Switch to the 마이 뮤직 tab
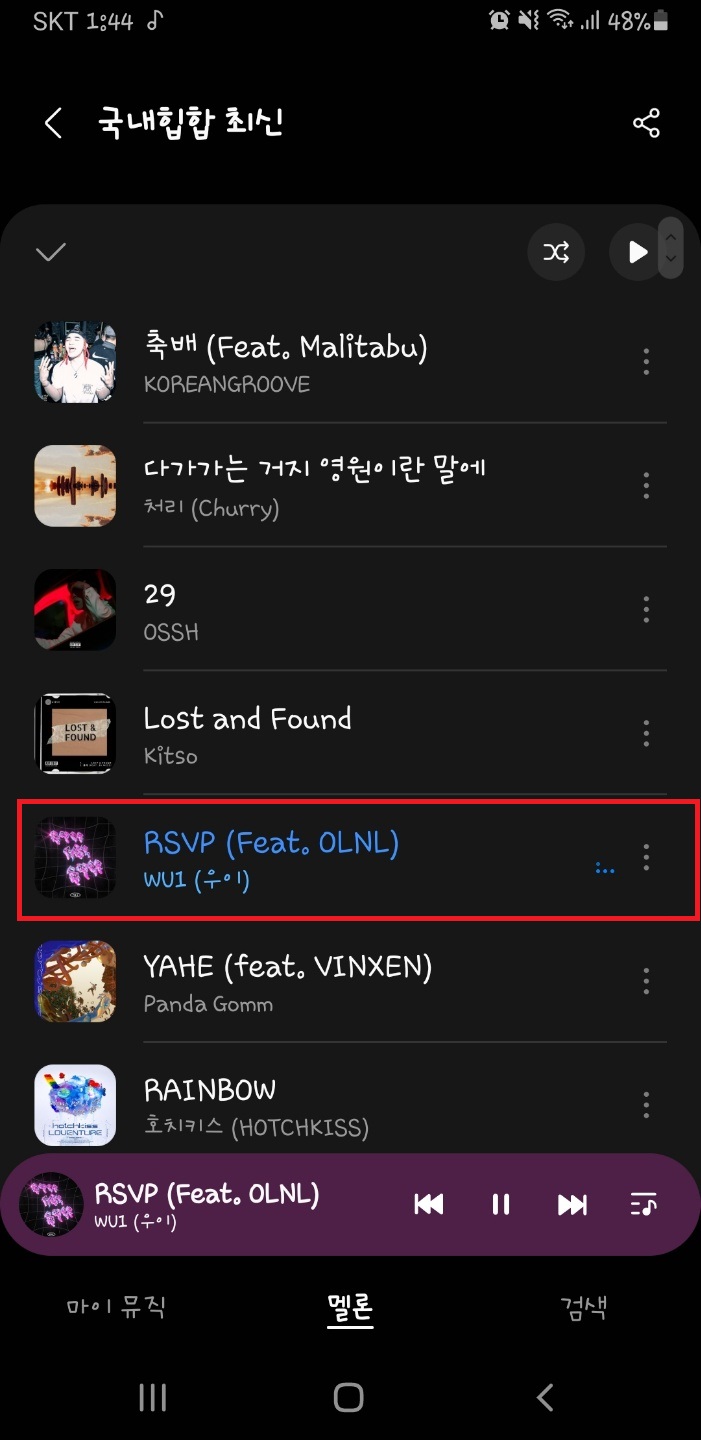This screenshot has width=701, height=1440. (116, 1307)
